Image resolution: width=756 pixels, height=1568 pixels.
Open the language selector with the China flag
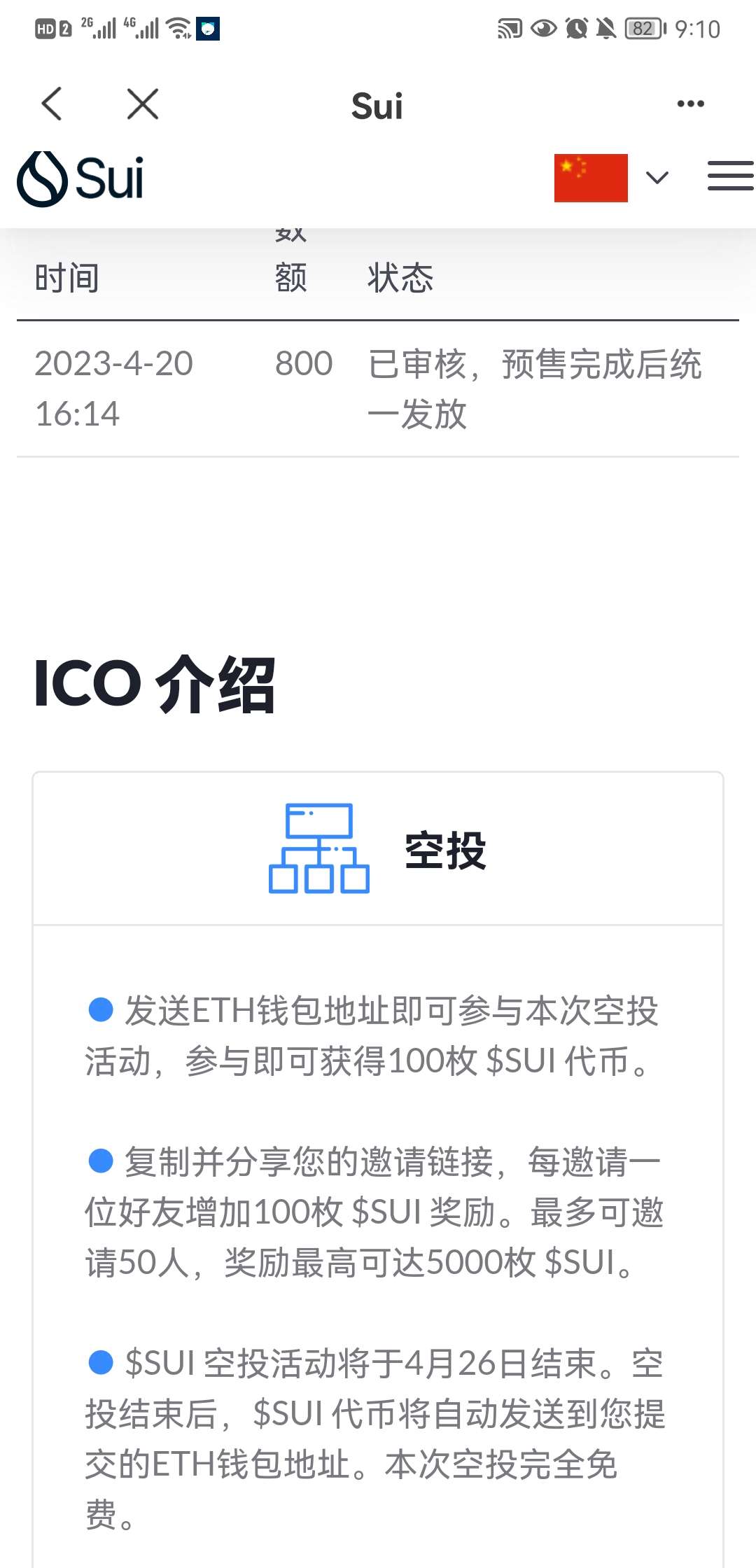611,178
